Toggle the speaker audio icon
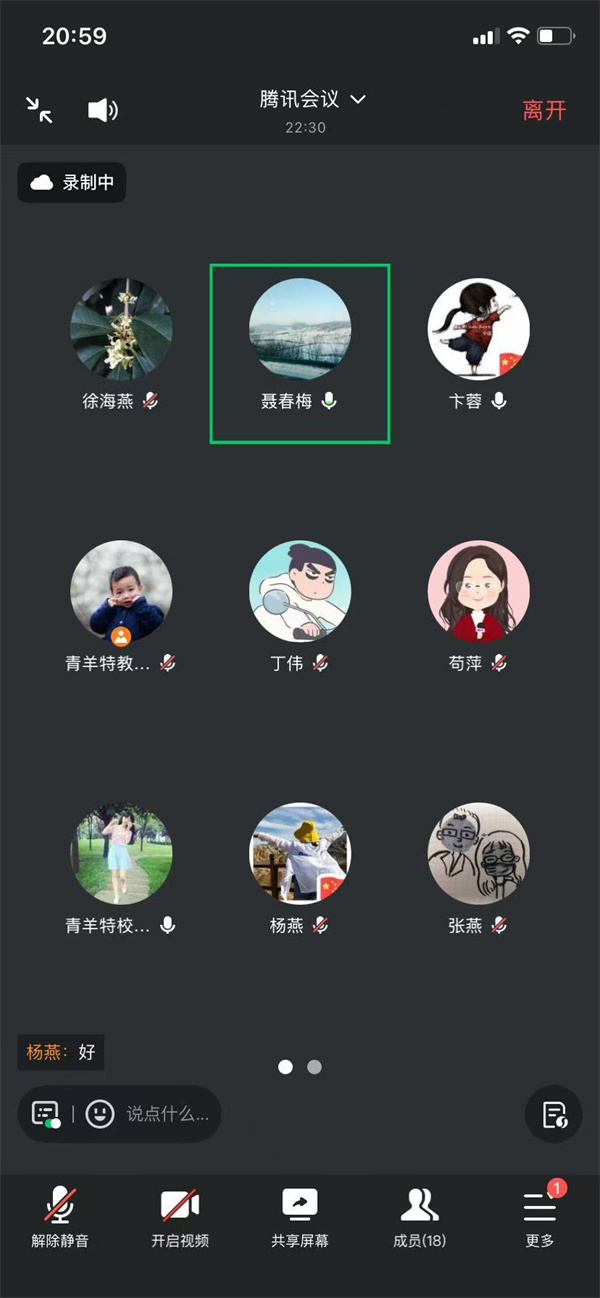This screenshot has height=1298, width=600. coord(102,109)
